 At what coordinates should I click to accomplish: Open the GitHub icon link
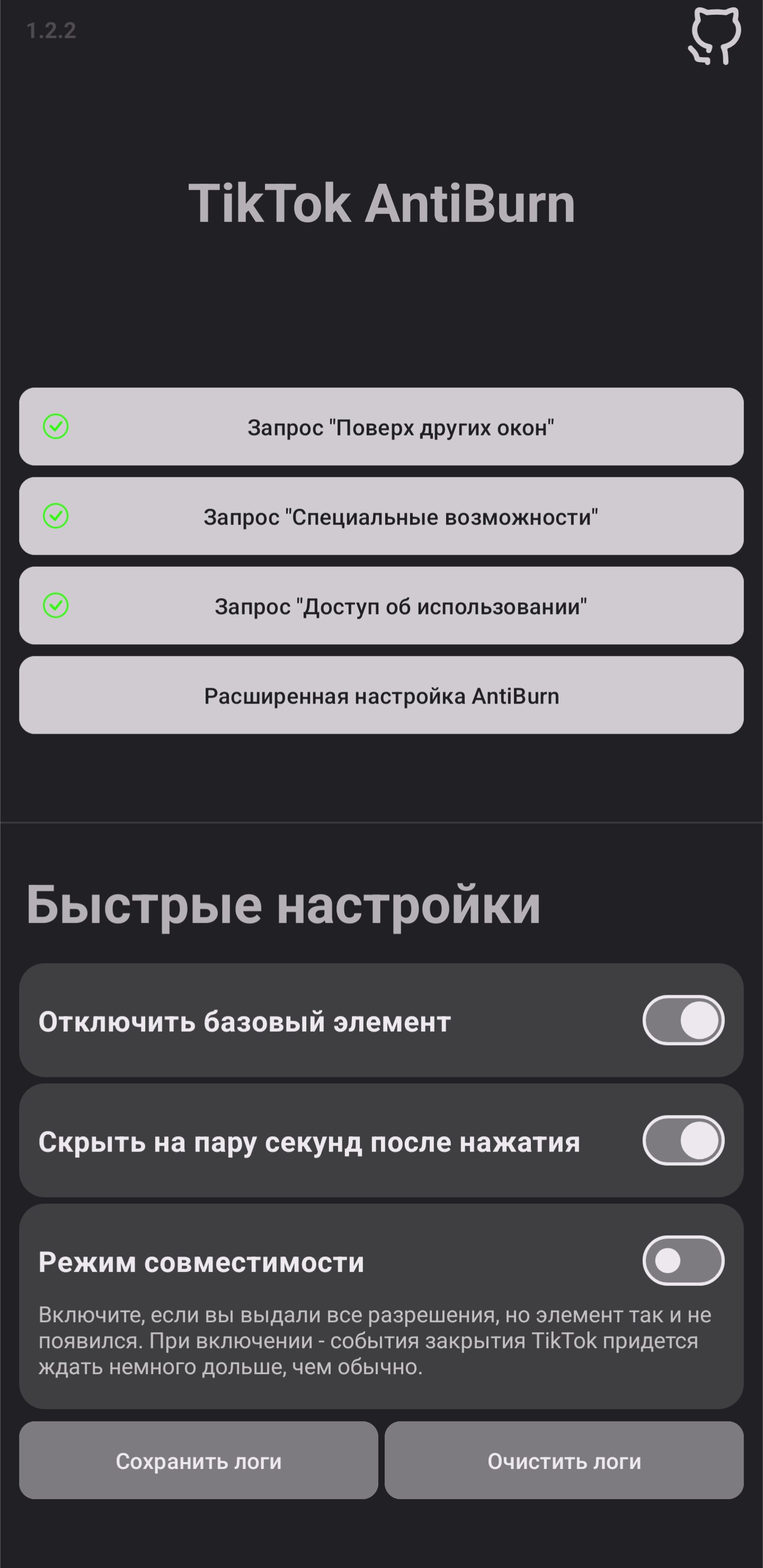714,35
